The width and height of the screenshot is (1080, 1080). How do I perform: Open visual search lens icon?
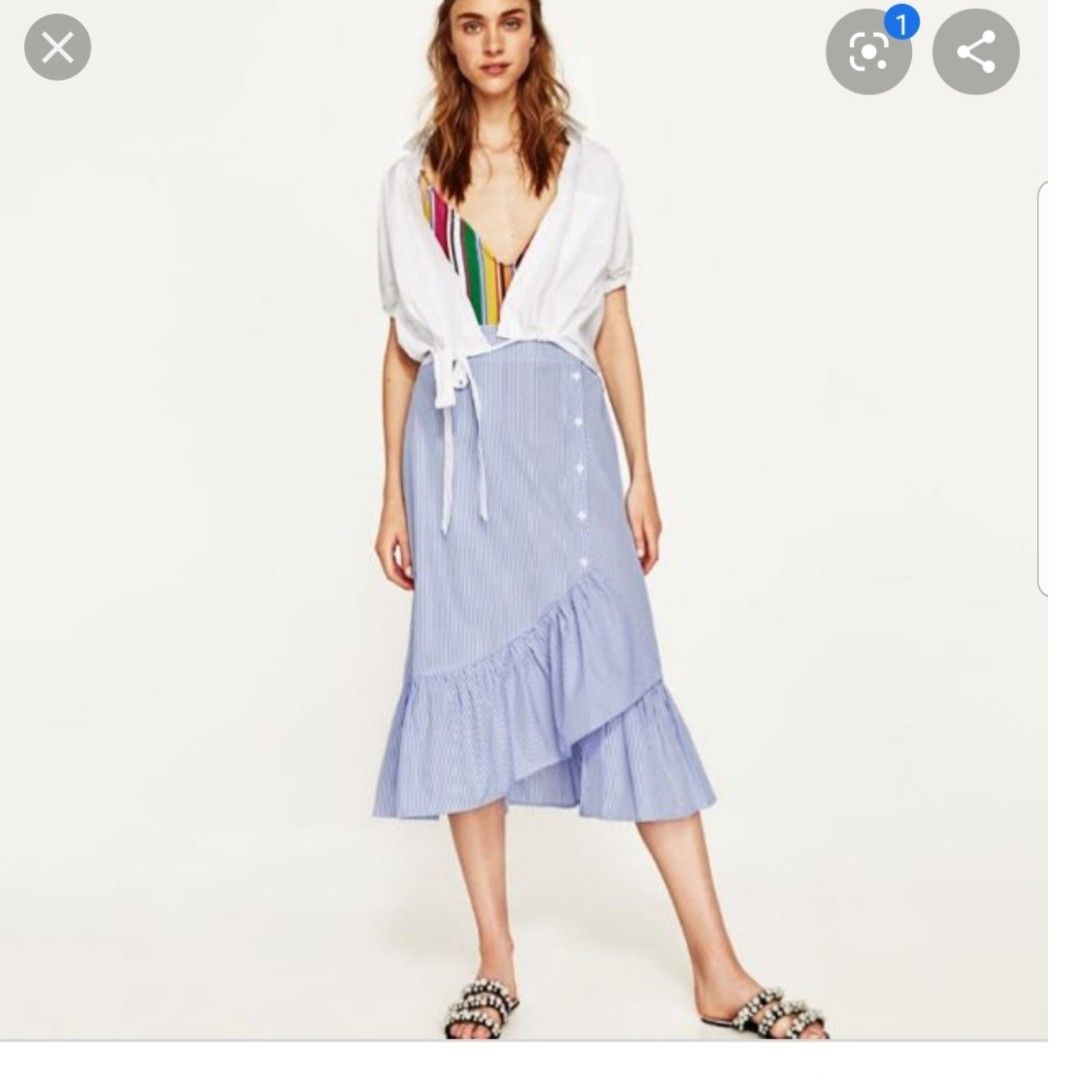(868, 52)
